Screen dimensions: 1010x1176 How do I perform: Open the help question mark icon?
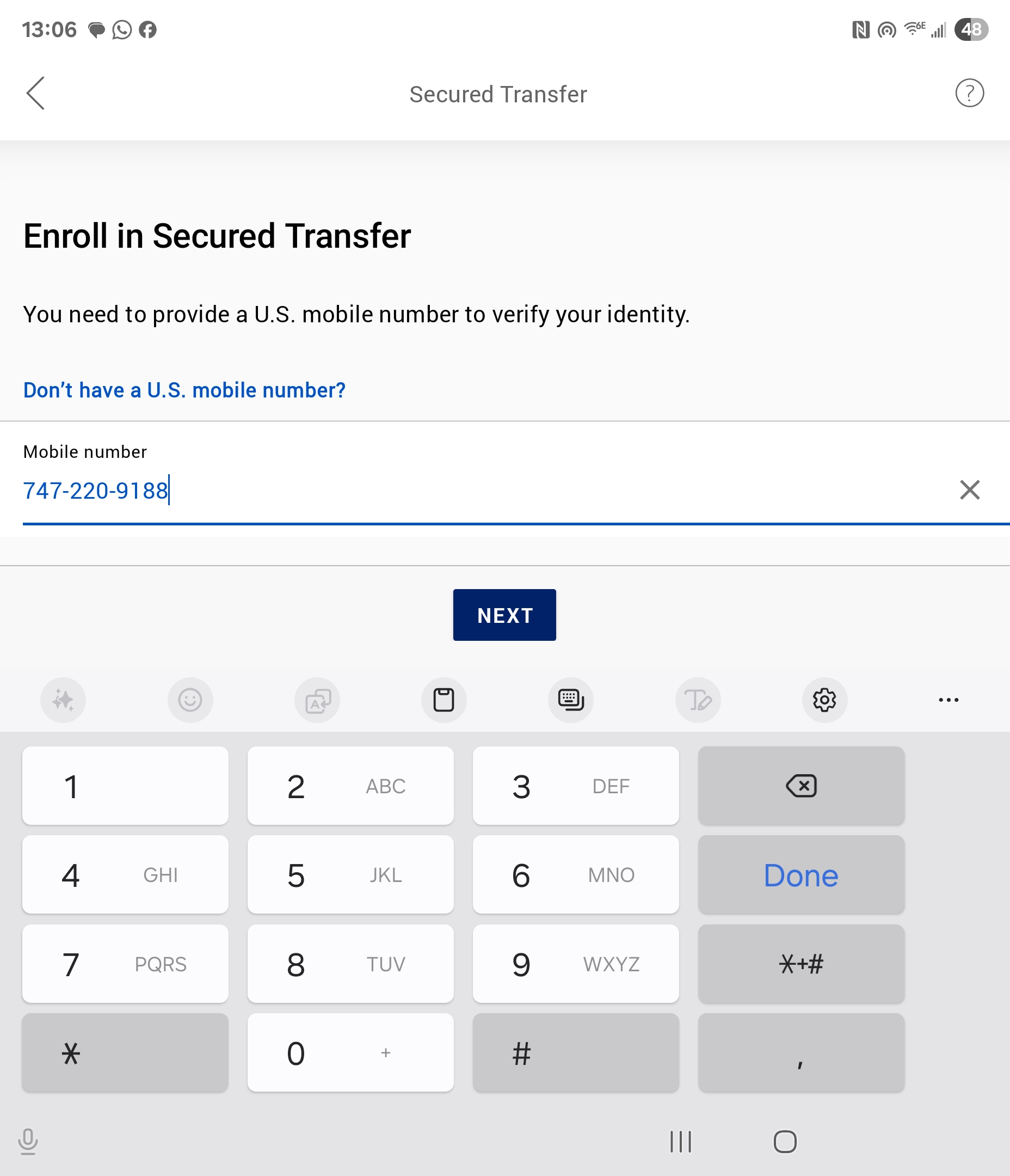coord(969,93)
